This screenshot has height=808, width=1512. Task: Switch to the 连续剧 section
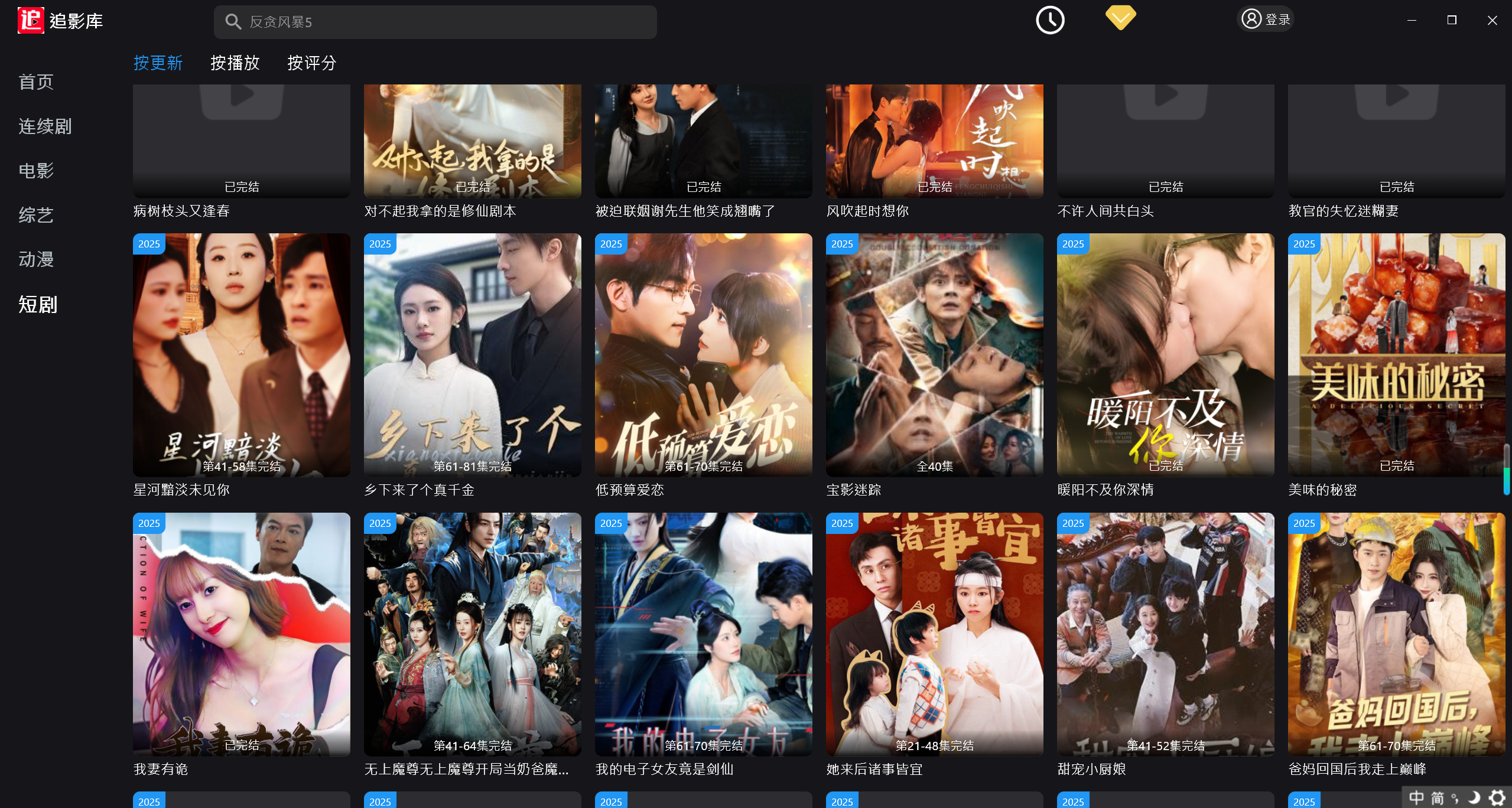tap(45, 126)
